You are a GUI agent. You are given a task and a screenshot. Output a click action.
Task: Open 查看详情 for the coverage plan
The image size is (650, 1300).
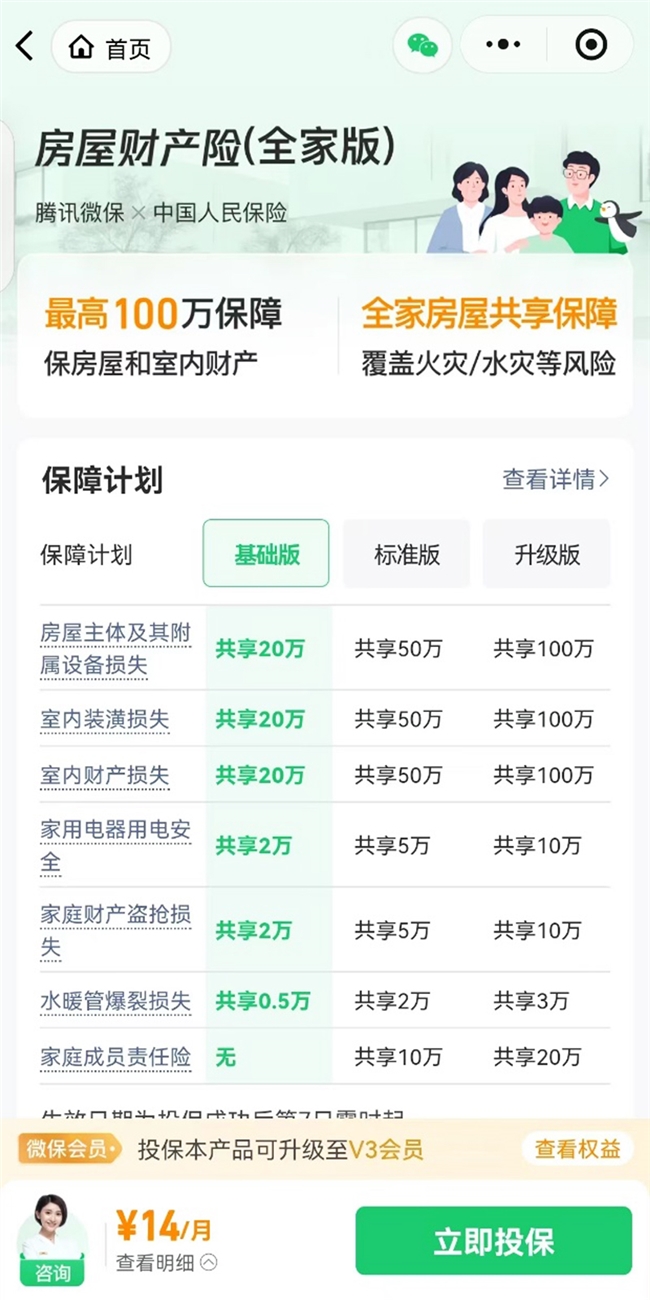(555, 480)
